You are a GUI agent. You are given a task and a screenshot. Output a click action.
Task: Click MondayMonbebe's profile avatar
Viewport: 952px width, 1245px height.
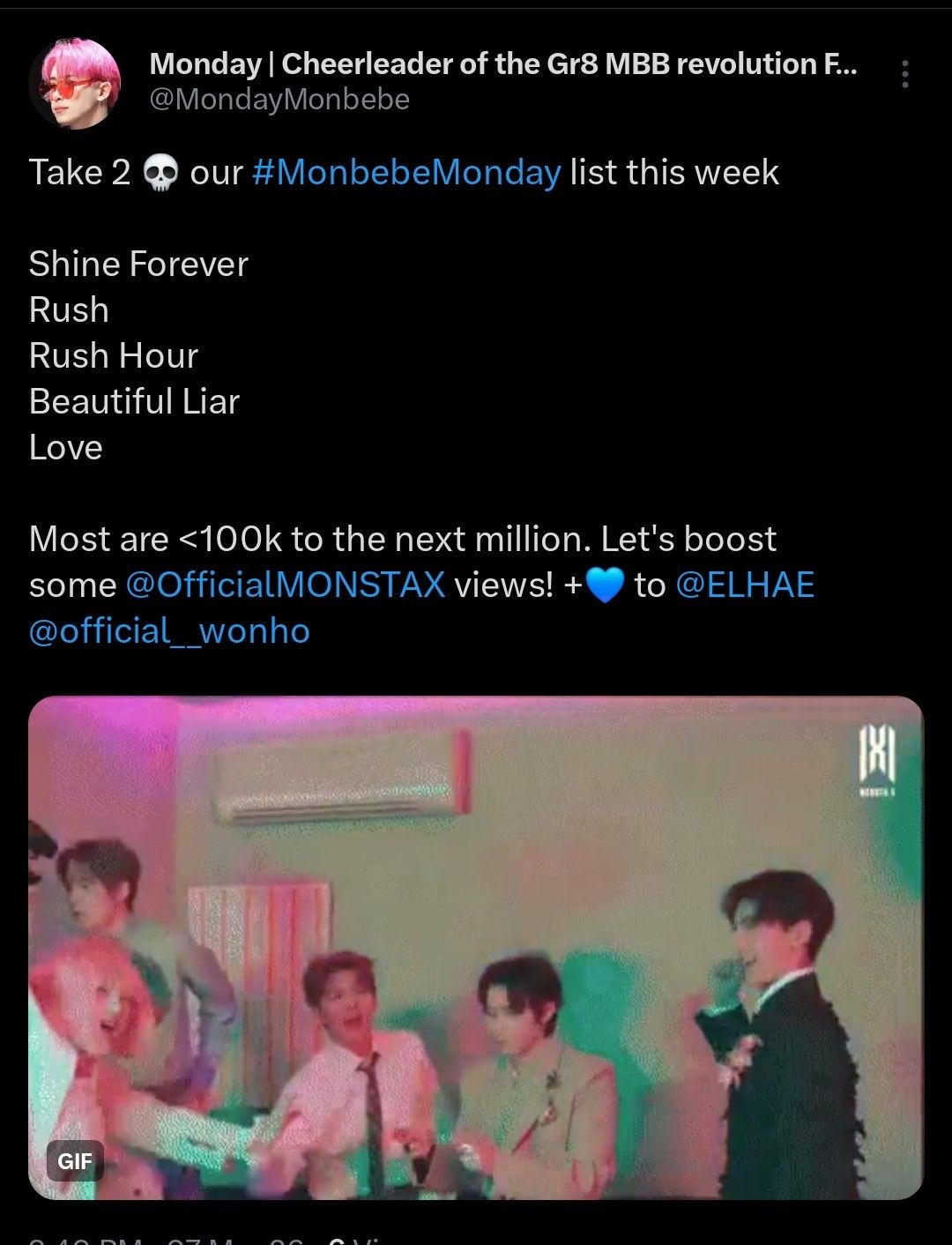tap(75, 79)
